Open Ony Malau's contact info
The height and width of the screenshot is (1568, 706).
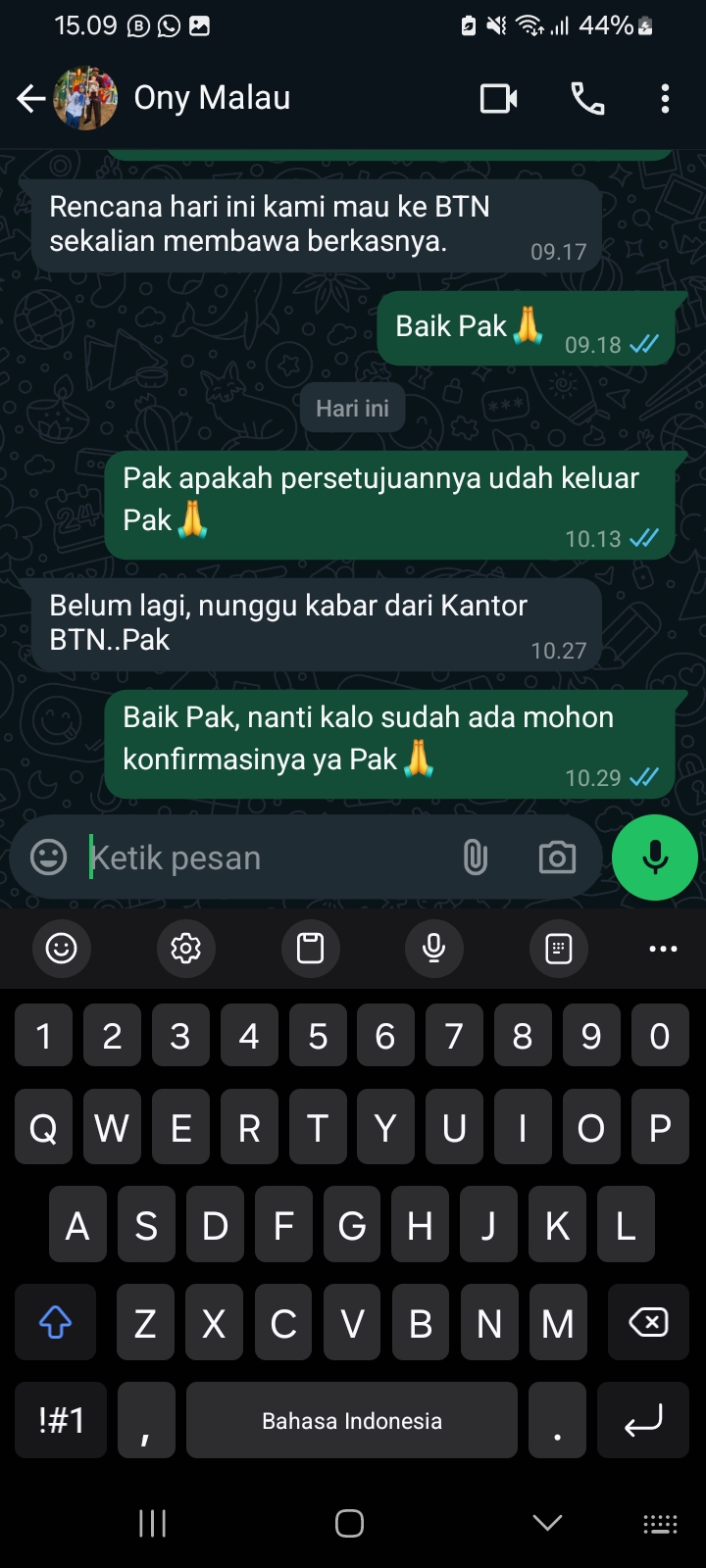(x=212, y=98)
